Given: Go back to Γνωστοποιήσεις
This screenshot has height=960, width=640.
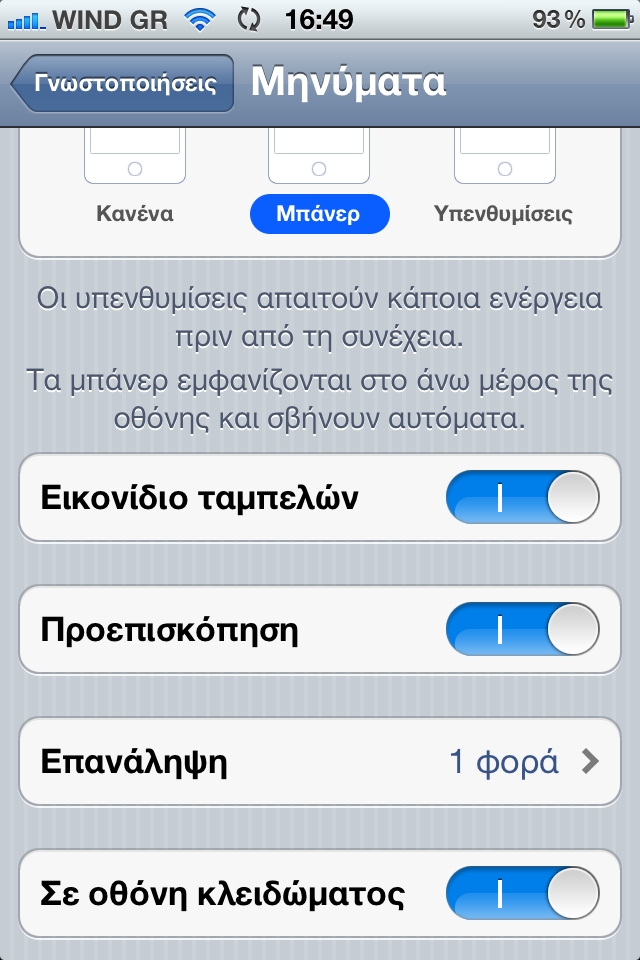Looking at the screenshot, I should [124, 83].
